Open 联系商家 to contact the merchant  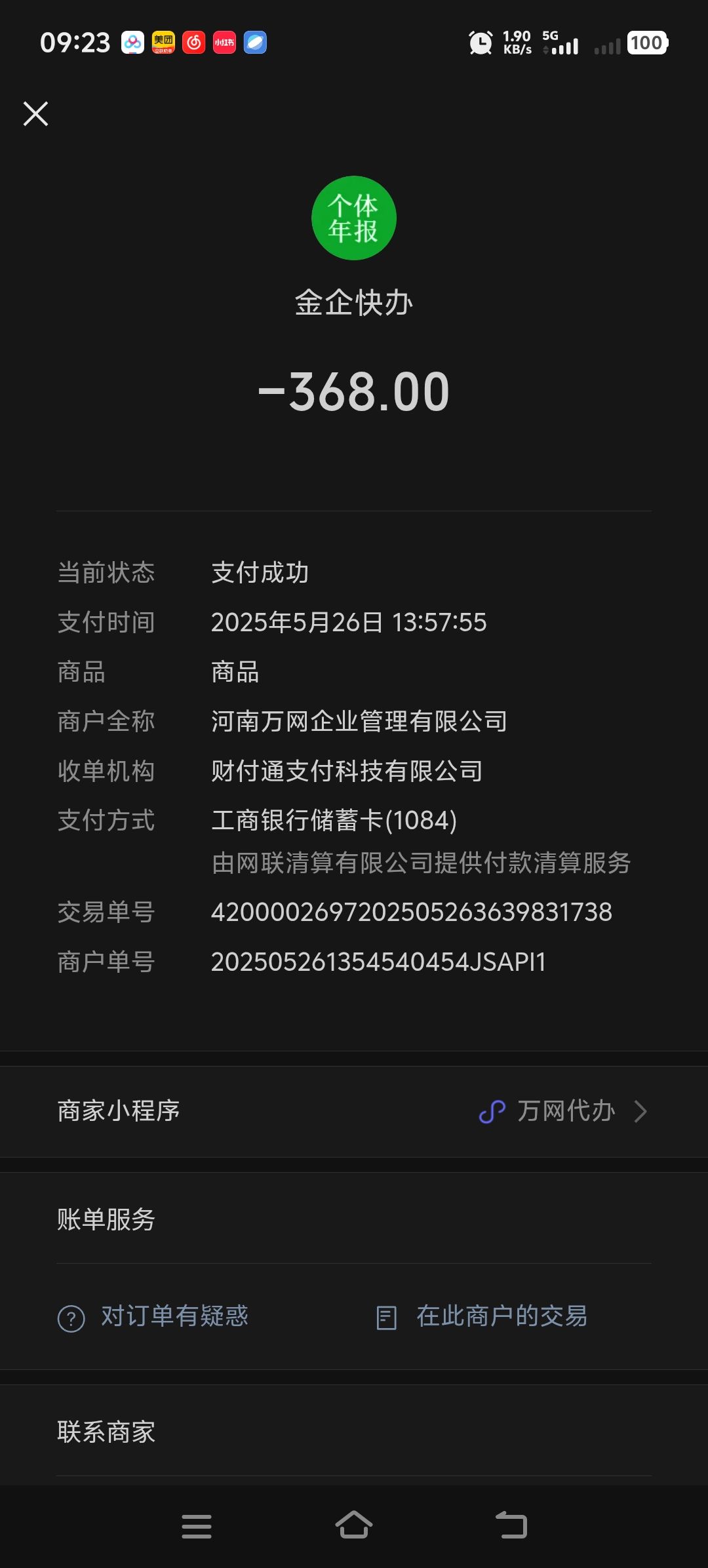(x=354, y=1432)
